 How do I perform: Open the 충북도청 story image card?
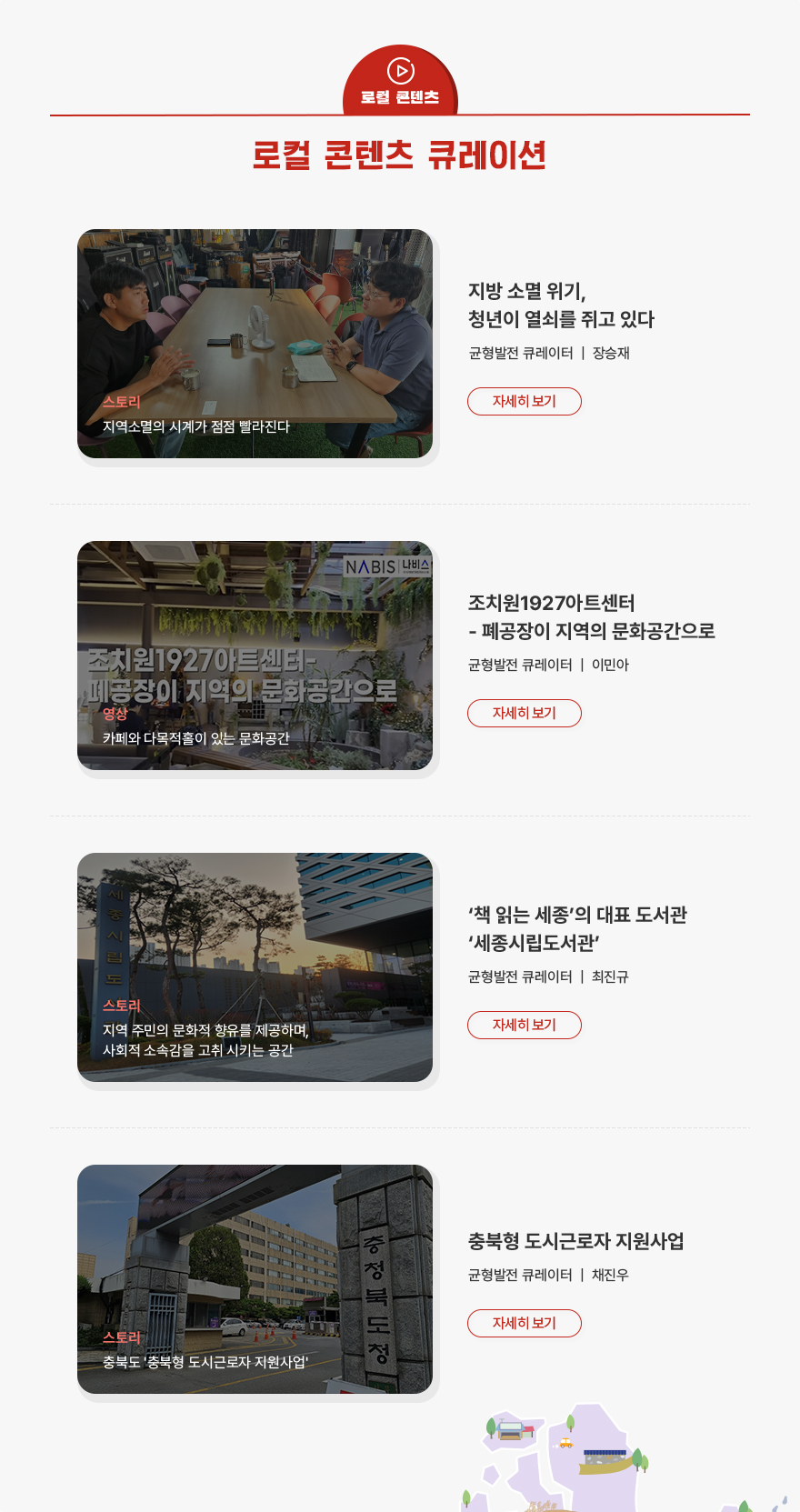coord(255,1278)
